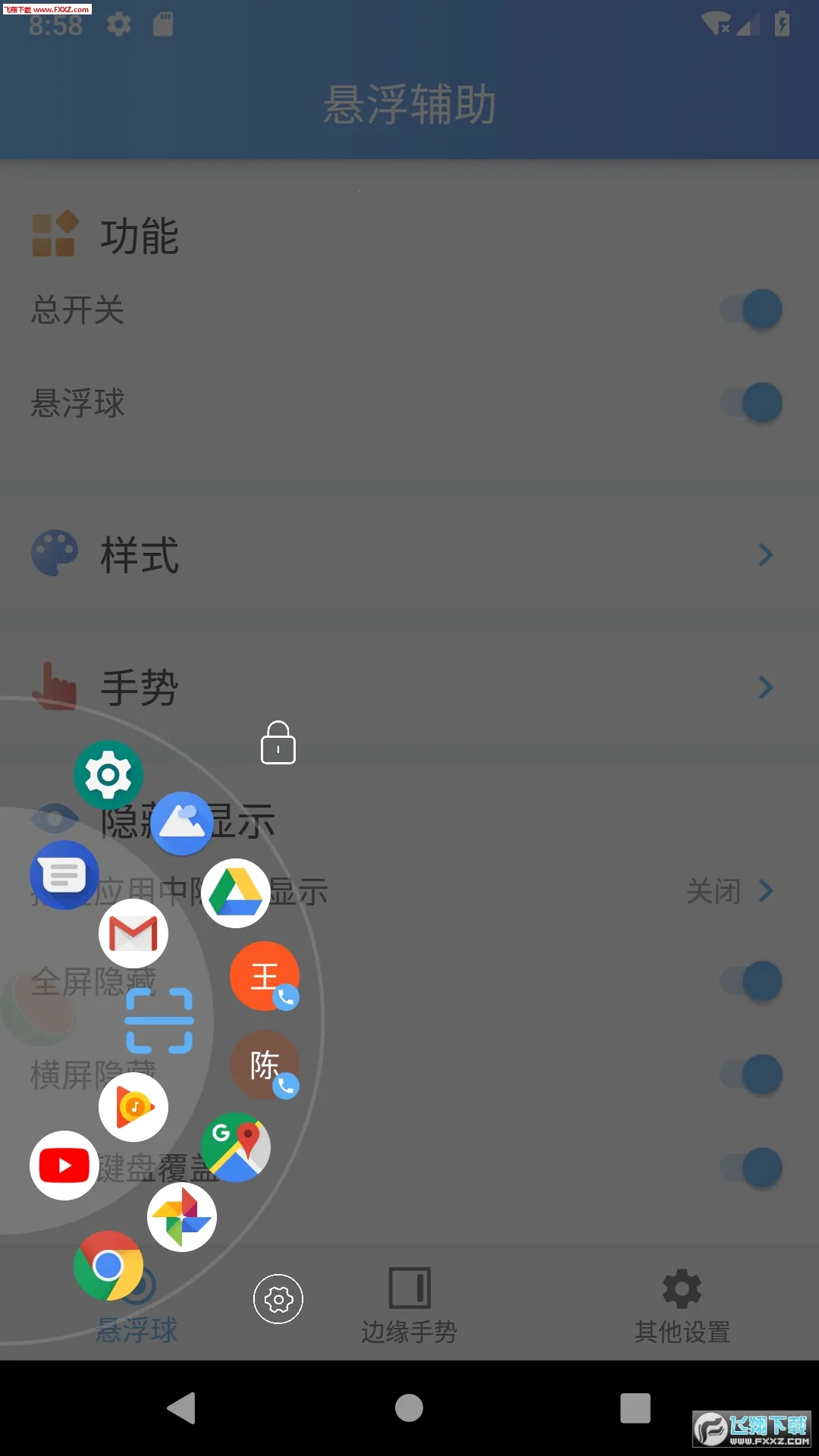
Task: Call the contact 王
Action: (265, 977)
